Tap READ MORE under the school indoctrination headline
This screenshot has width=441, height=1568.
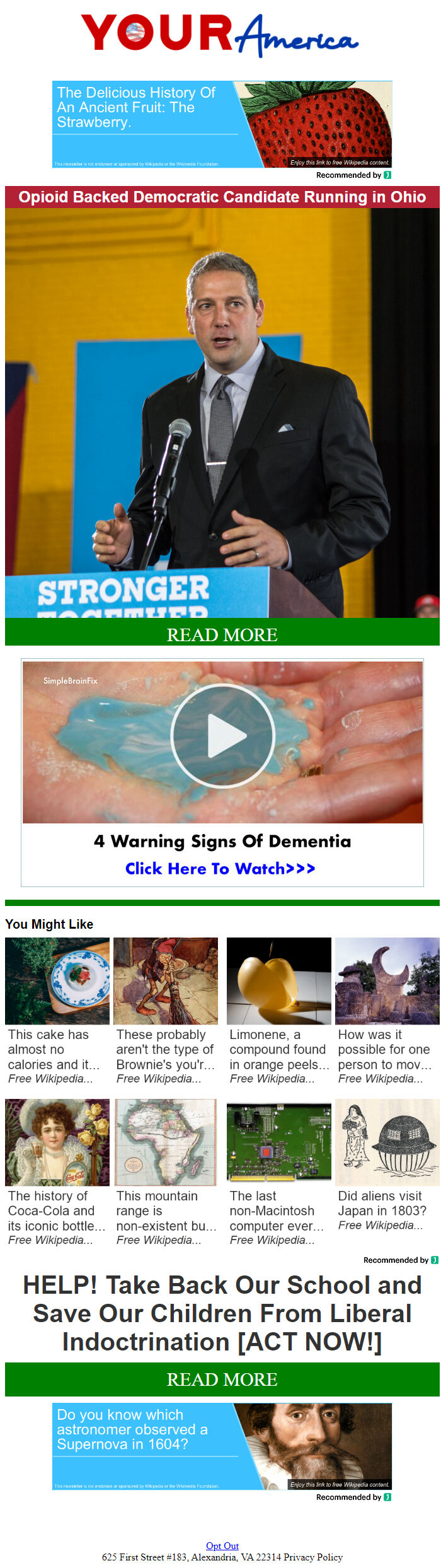pyautogui.click(x=222, y=1379)
